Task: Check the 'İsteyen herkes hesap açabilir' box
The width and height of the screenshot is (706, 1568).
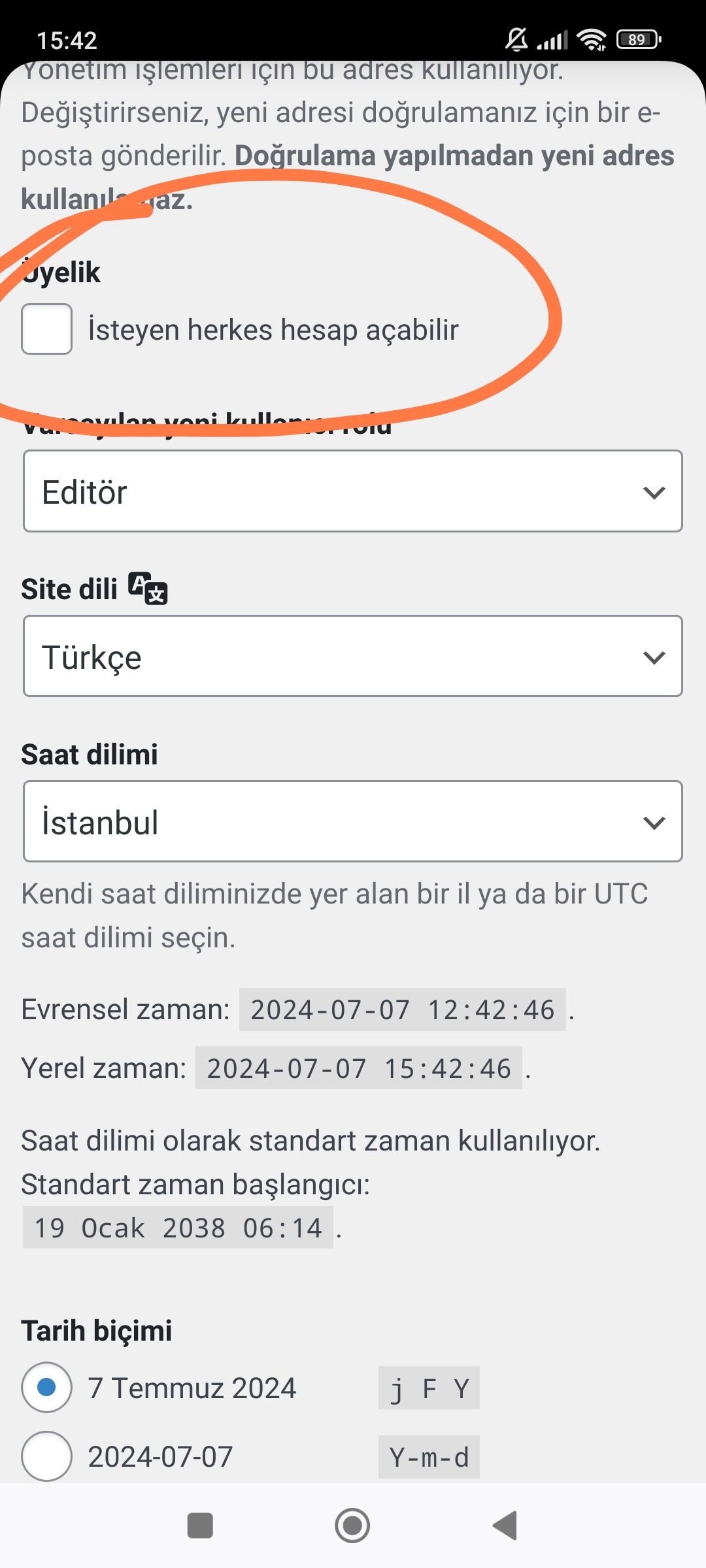Action: point(46,329)
